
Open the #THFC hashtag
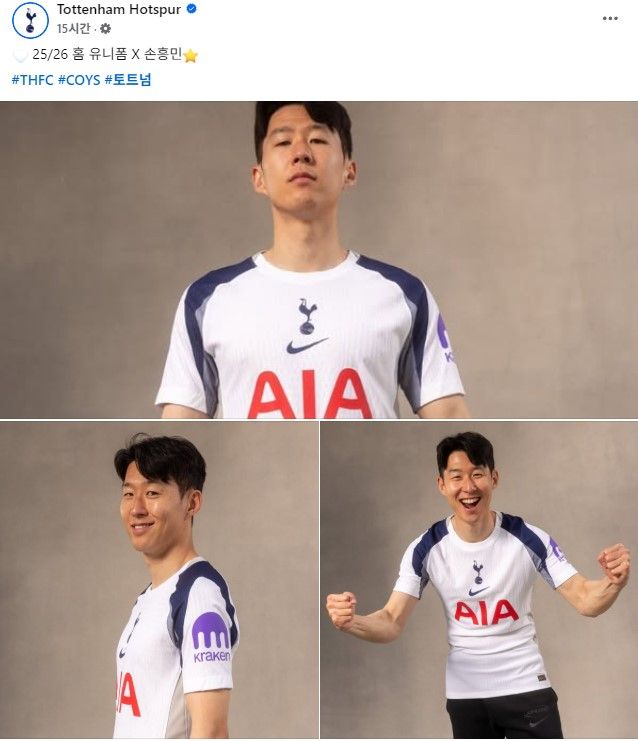click(32, 79)
